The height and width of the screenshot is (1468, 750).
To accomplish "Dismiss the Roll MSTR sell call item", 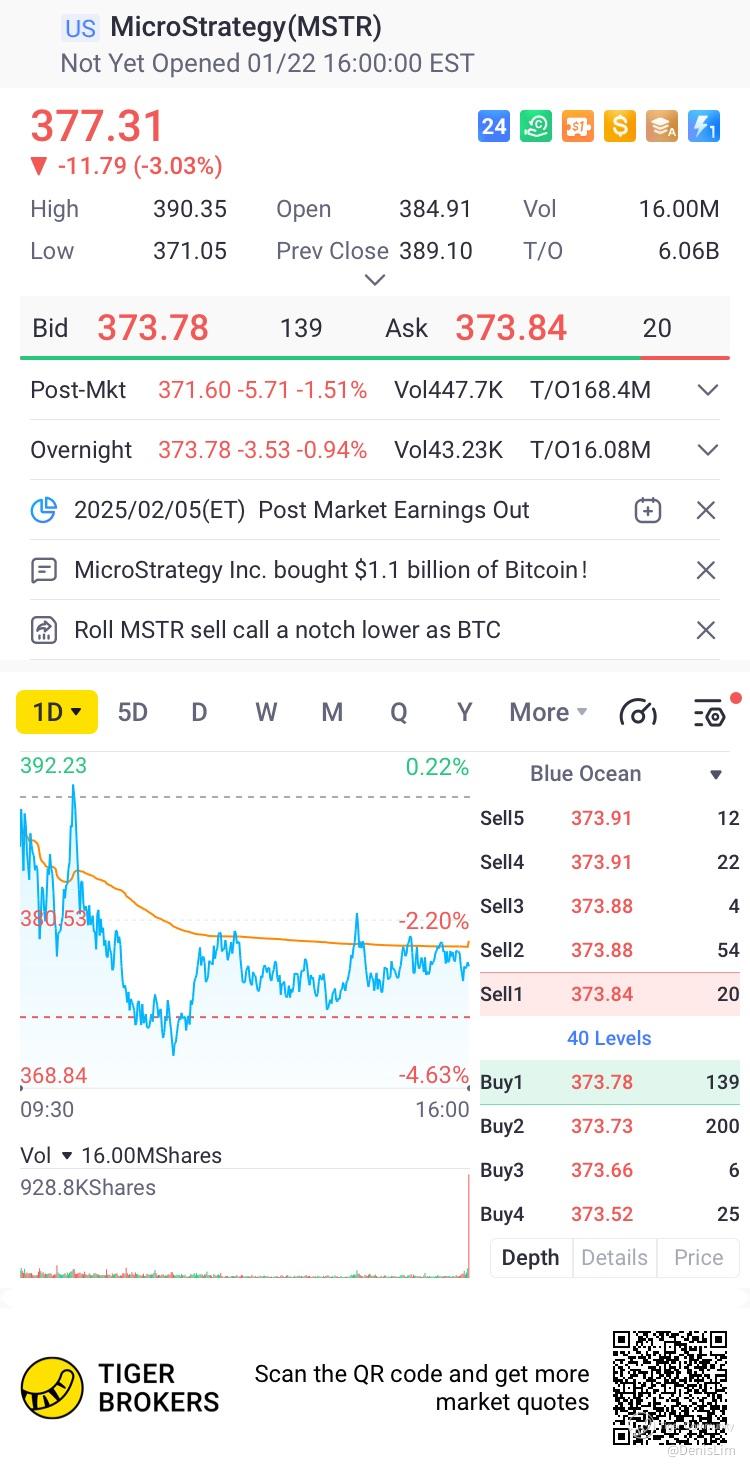I will tap(706, 630).
